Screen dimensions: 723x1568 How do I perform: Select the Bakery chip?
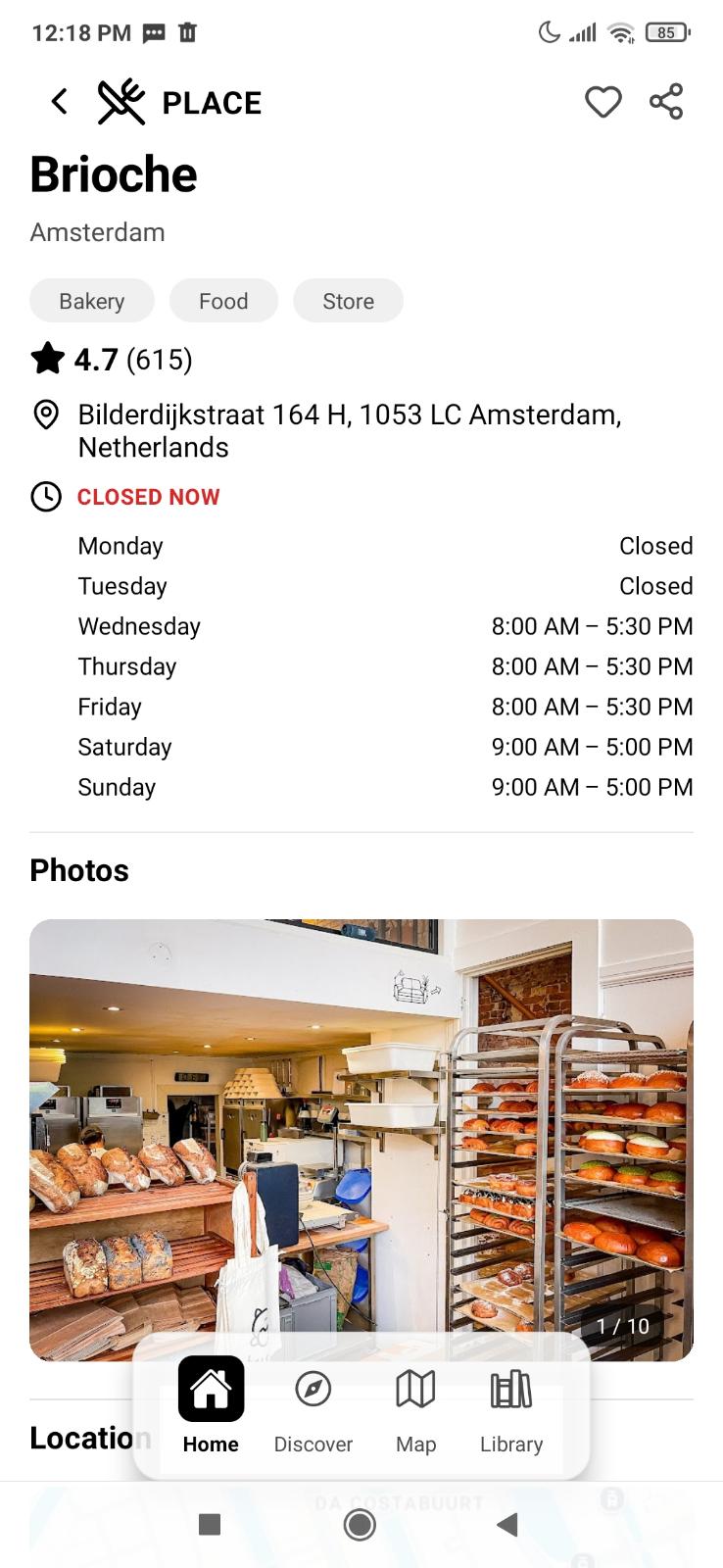pyautogui.click(x=92, y=301)
